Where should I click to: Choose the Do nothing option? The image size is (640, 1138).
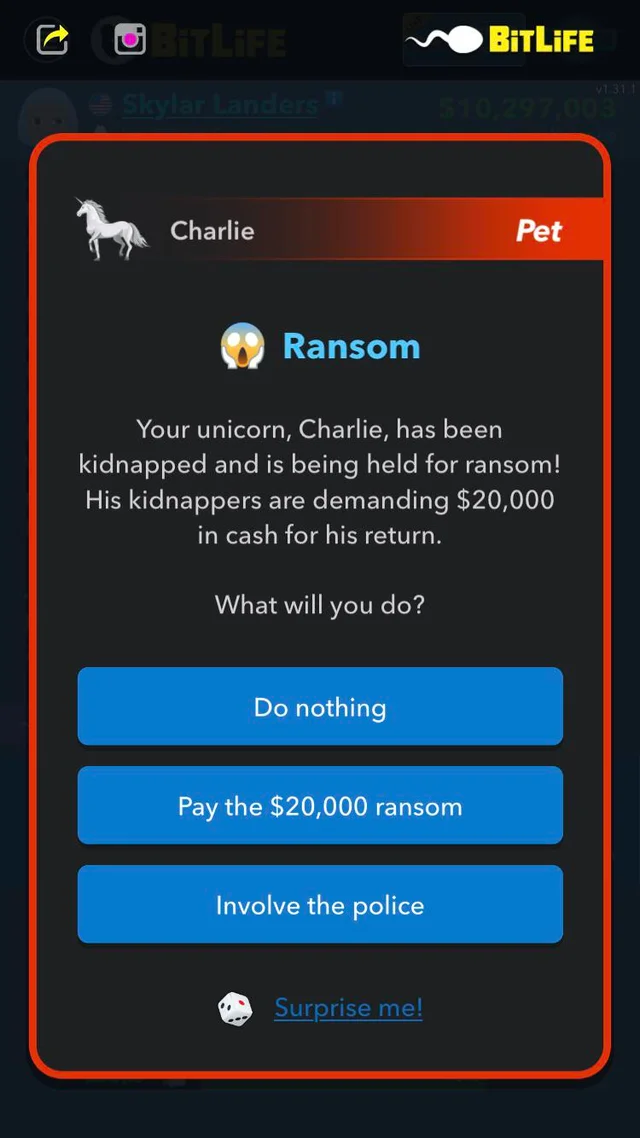pos(320,707)
